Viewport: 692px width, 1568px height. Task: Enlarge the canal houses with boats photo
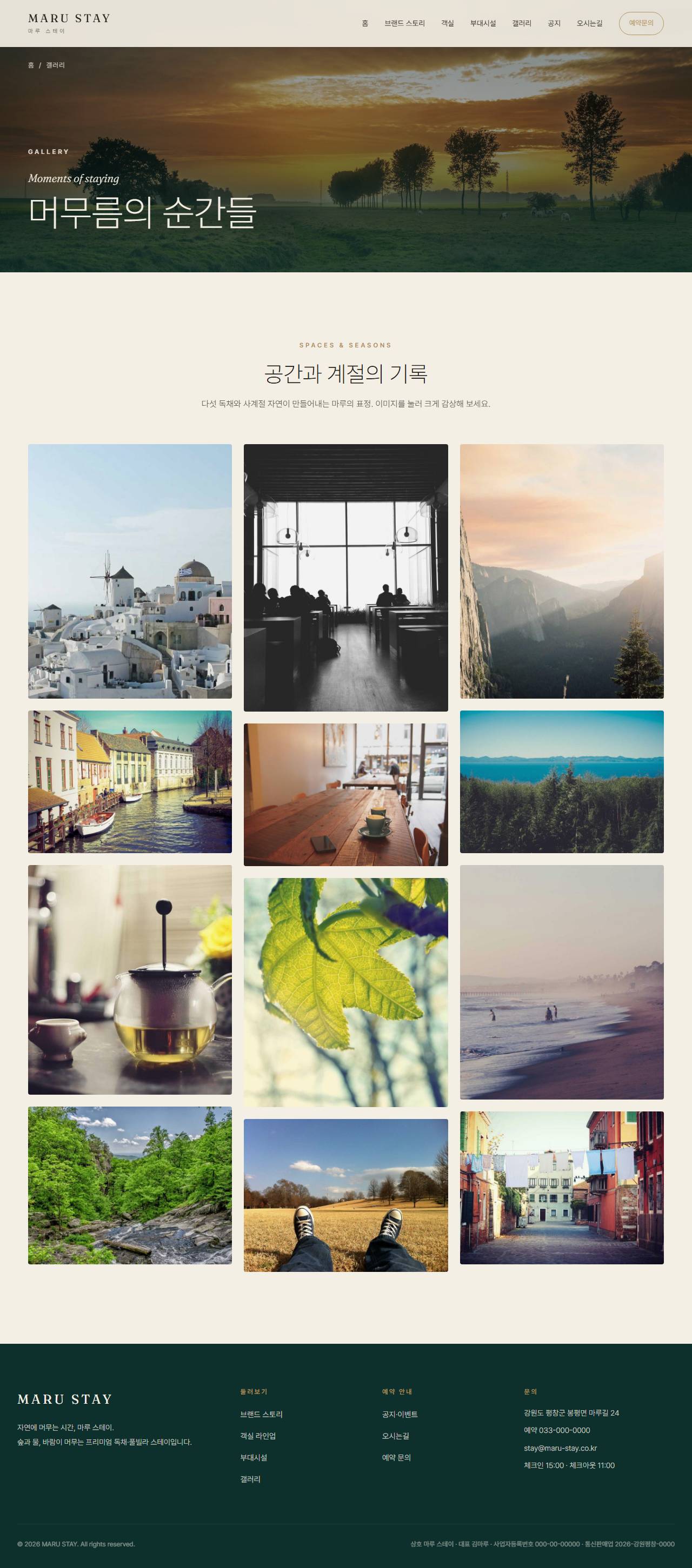[130, 781]
